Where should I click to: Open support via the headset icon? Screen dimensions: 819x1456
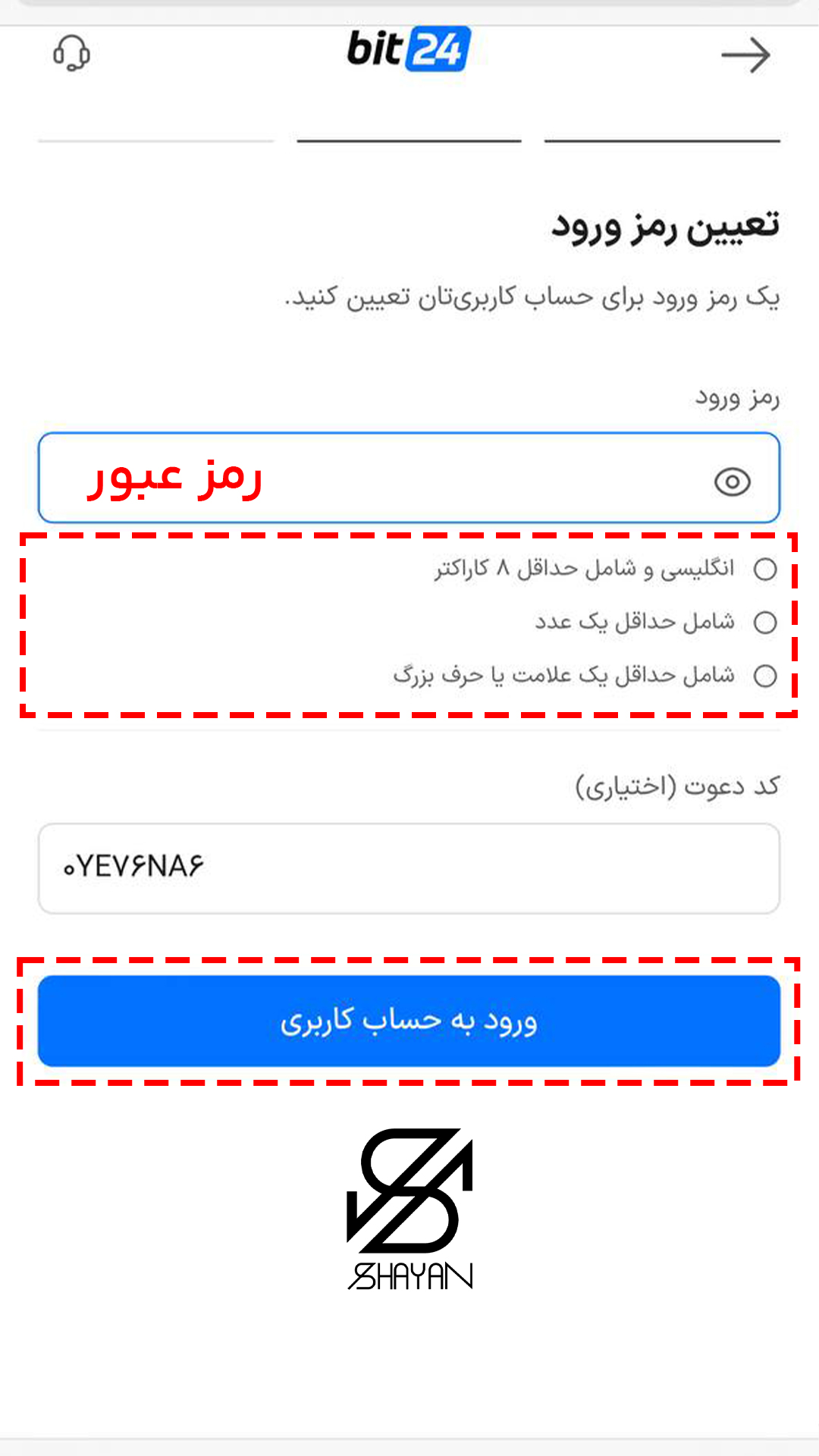71,54
